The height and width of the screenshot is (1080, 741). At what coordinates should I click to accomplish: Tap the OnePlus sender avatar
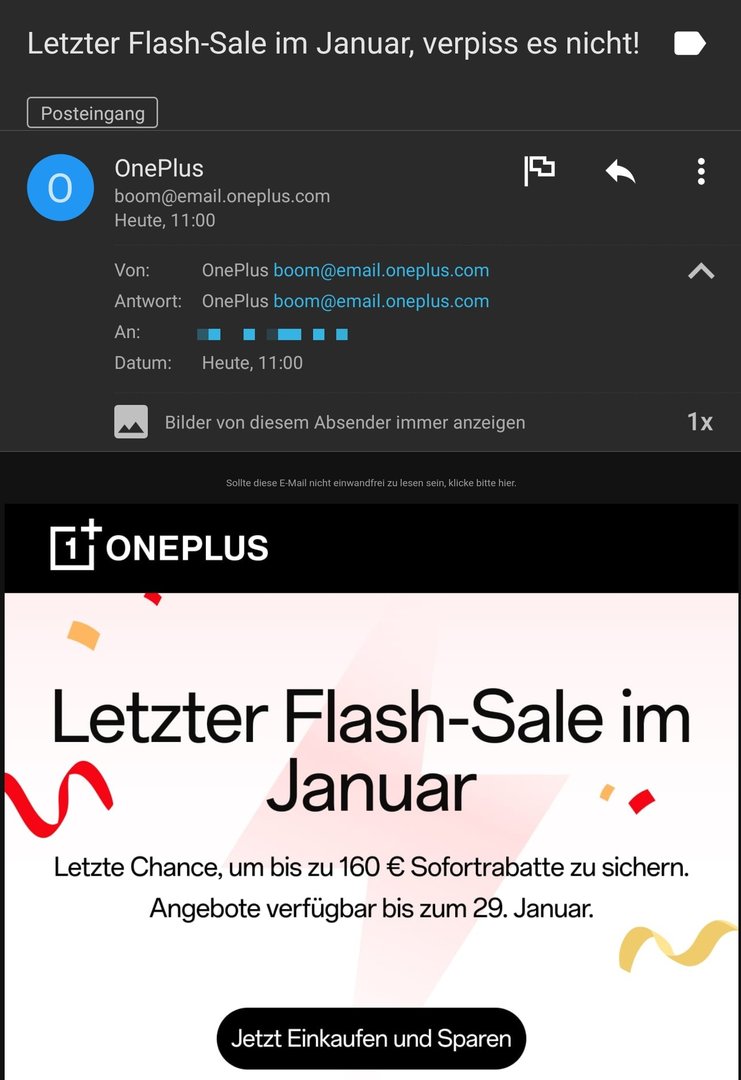(x=60, y=187)
